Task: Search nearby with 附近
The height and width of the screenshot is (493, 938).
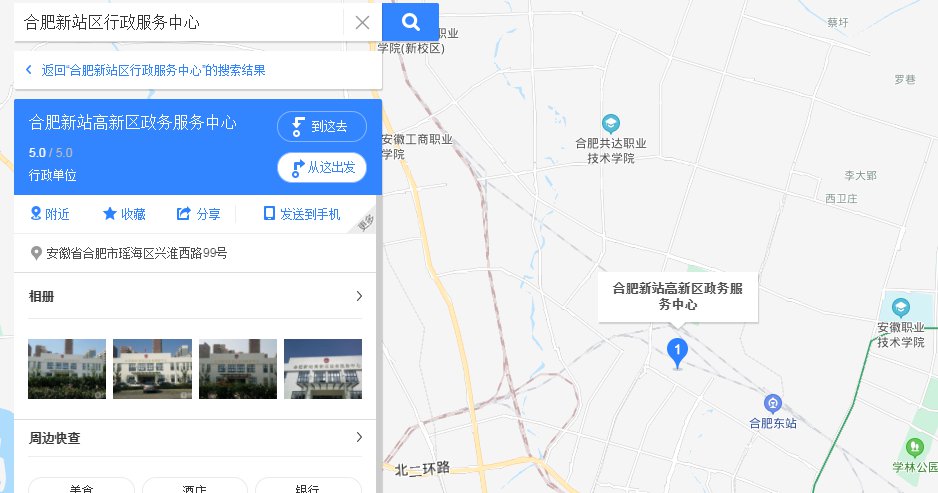Action: 50,214
